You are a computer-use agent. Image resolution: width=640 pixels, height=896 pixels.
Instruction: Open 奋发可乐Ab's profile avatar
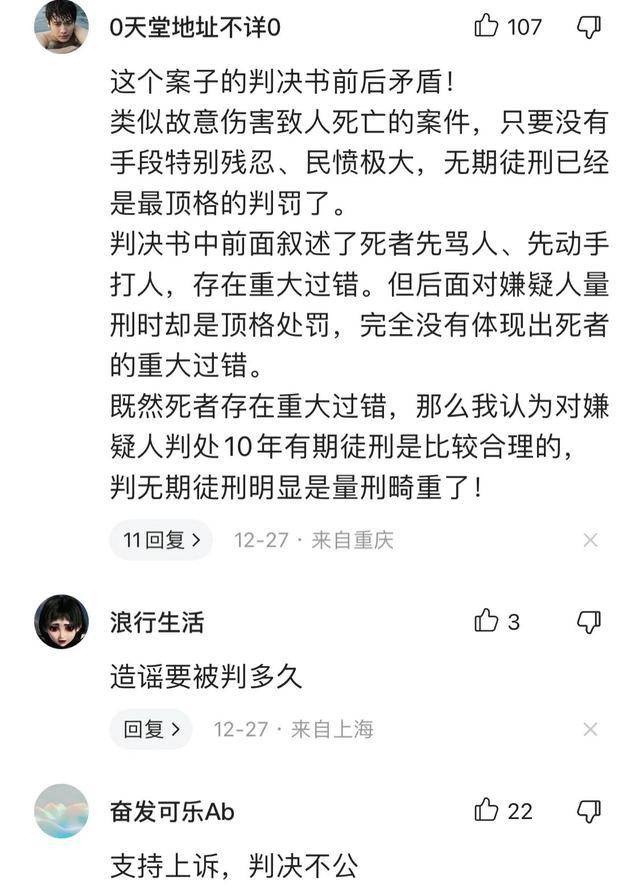(61, 811)
